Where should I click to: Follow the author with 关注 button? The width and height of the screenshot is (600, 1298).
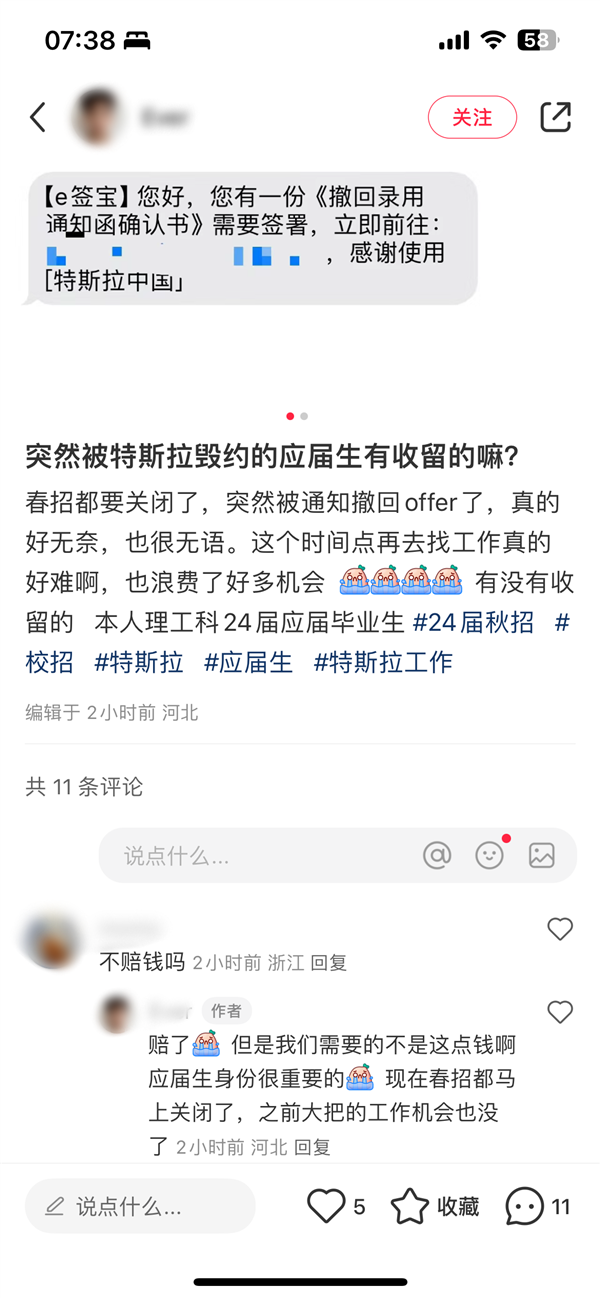[x=472, y=117]
